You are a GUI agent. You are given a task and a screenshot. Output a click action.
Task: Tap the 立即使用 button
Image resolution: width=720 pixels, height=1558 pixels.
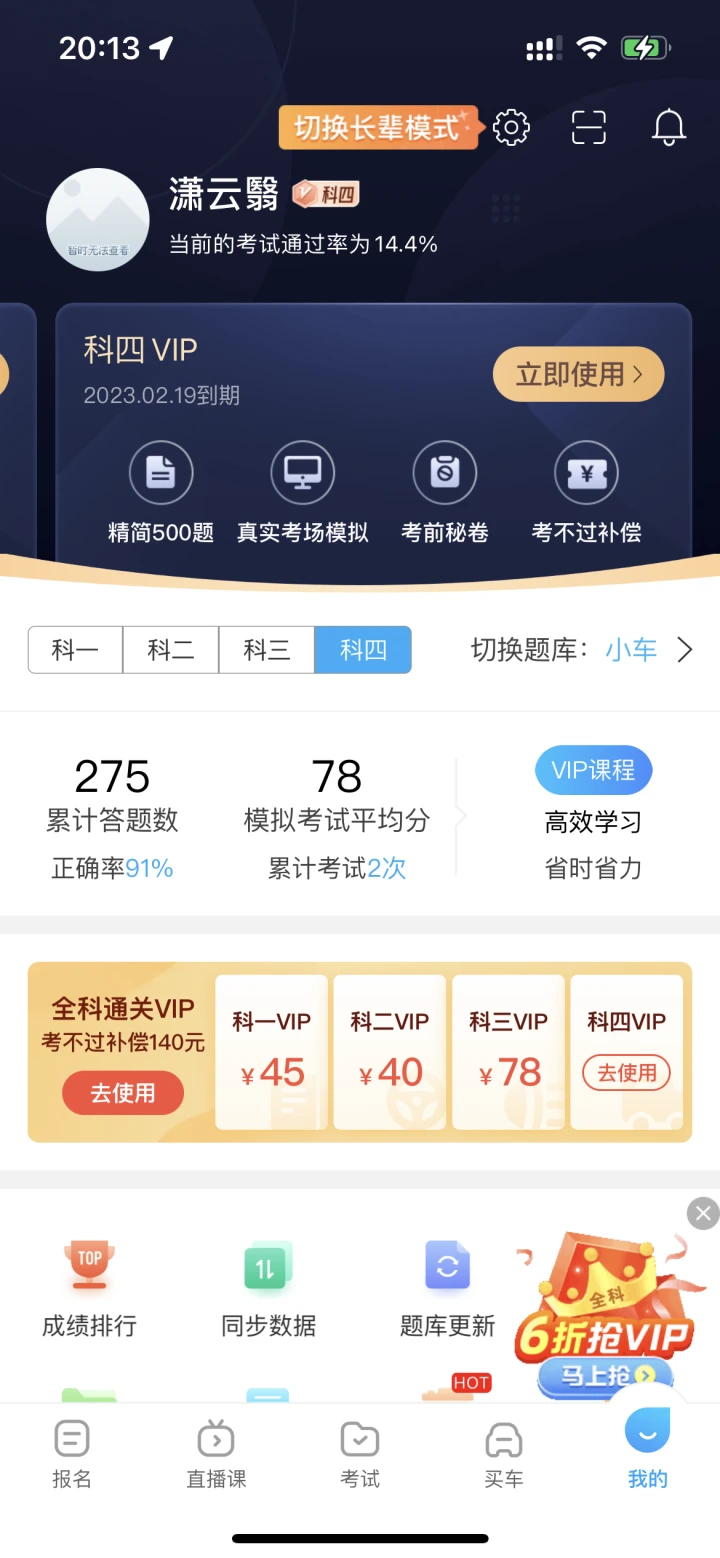click(x=578, y=374)
